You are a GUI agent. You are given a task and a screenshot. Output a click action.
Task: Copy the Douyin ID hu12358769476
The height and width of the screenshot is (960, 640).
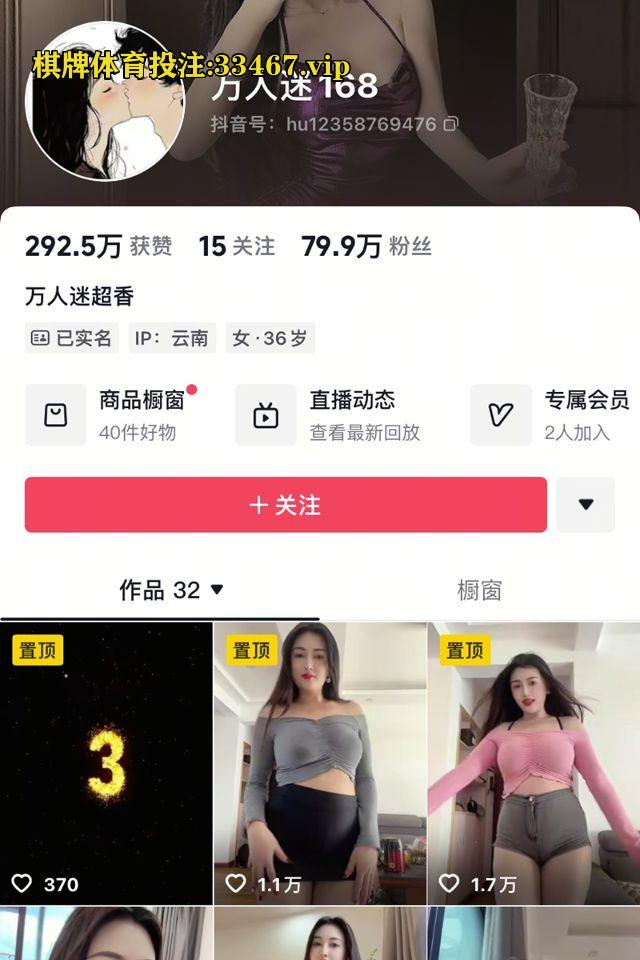point(450,124)
